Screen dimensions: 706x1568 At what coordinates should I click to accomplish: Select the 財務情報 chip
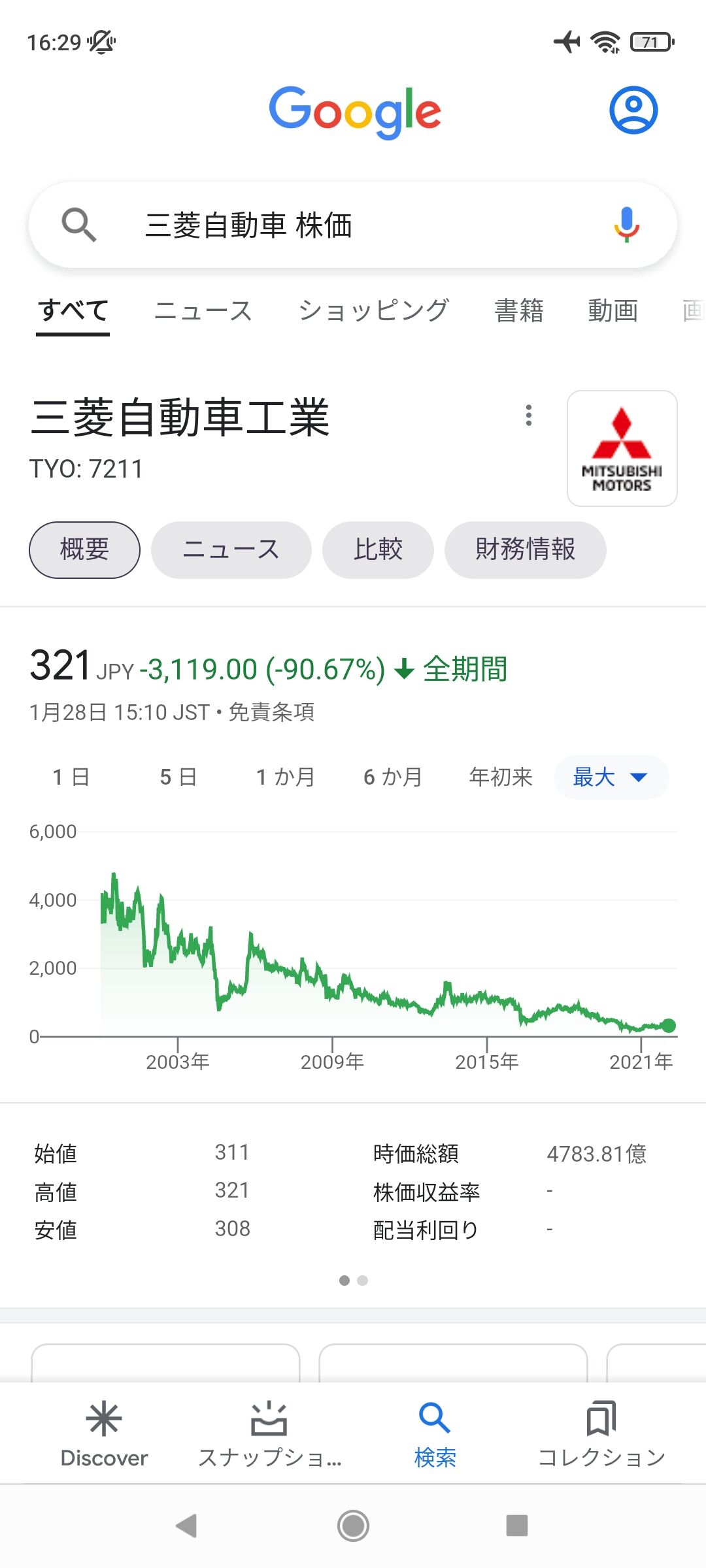(x=525, y=549)
